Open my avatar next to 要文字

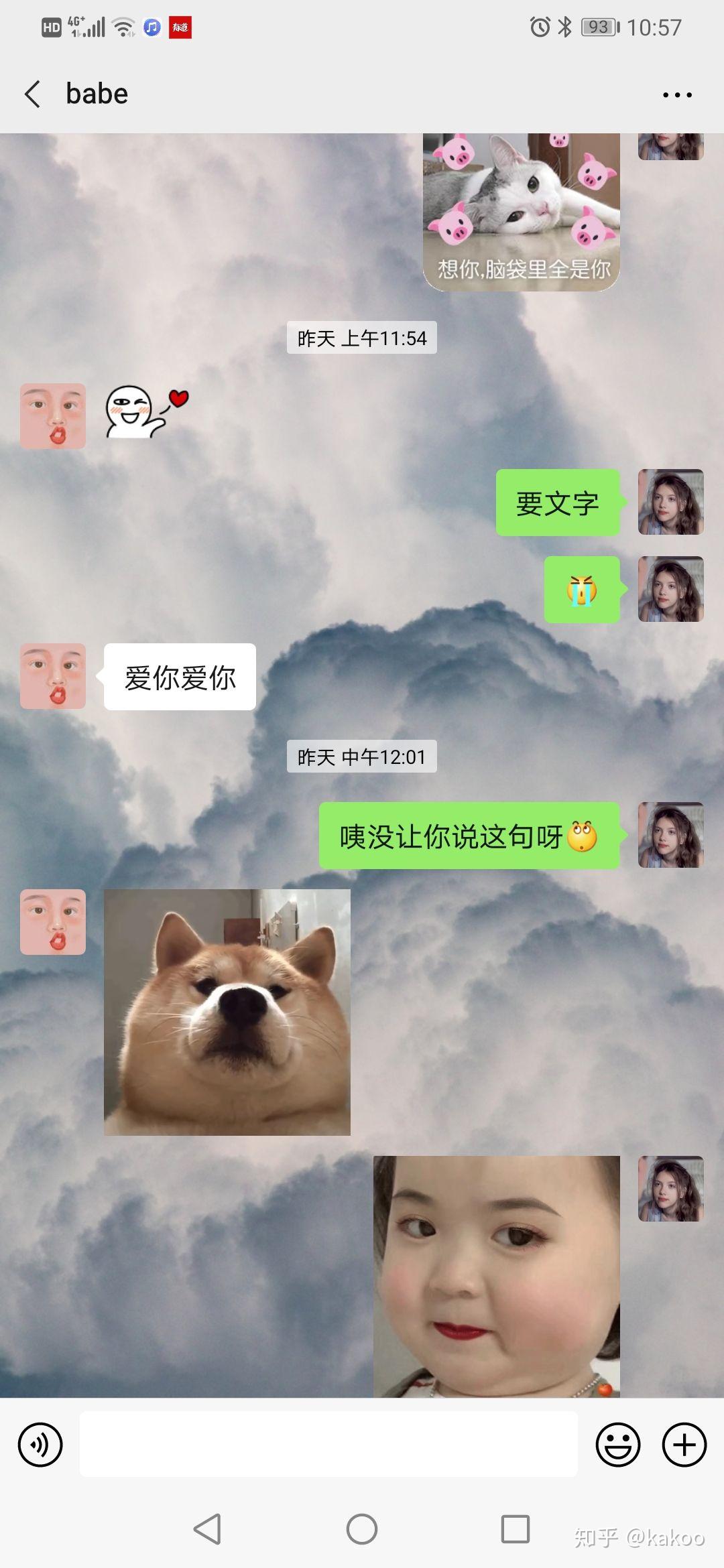tap(670, 502)
